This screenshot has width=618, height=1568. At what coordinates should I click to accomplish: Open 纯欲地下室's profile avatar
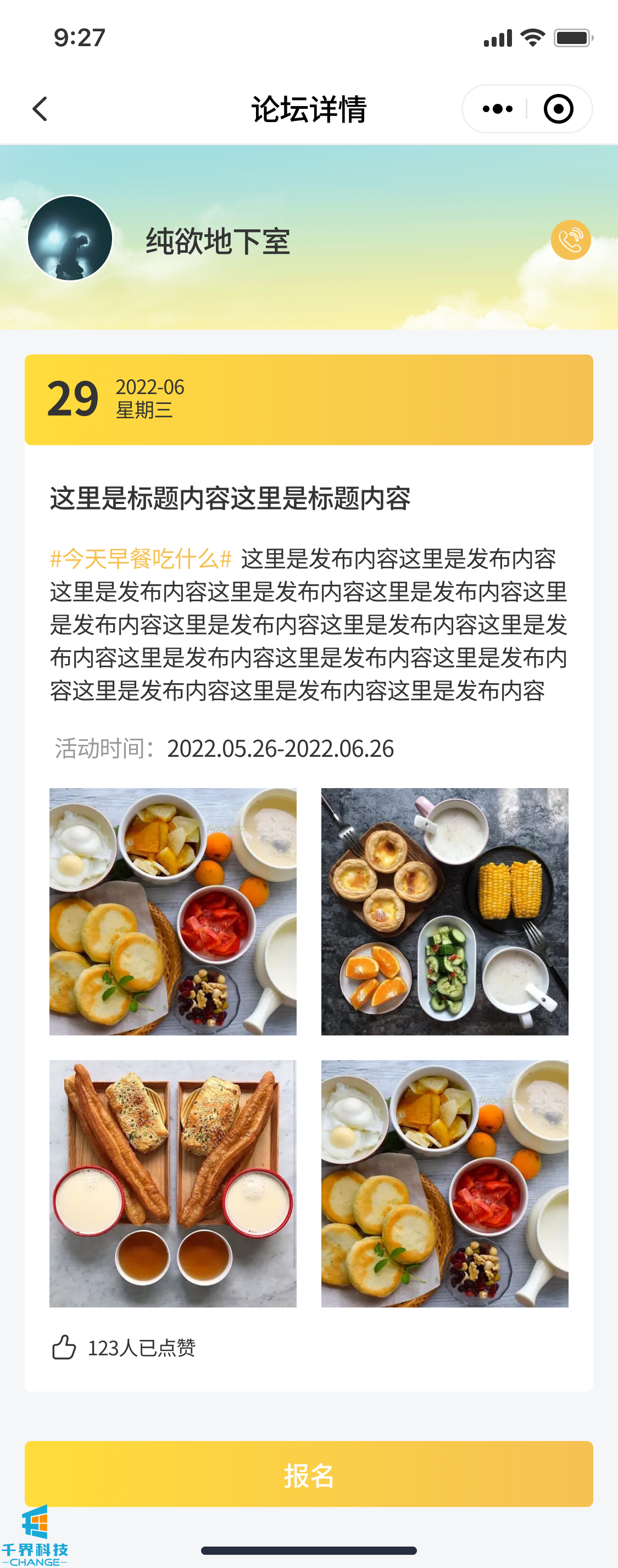[x=70, y=238]
